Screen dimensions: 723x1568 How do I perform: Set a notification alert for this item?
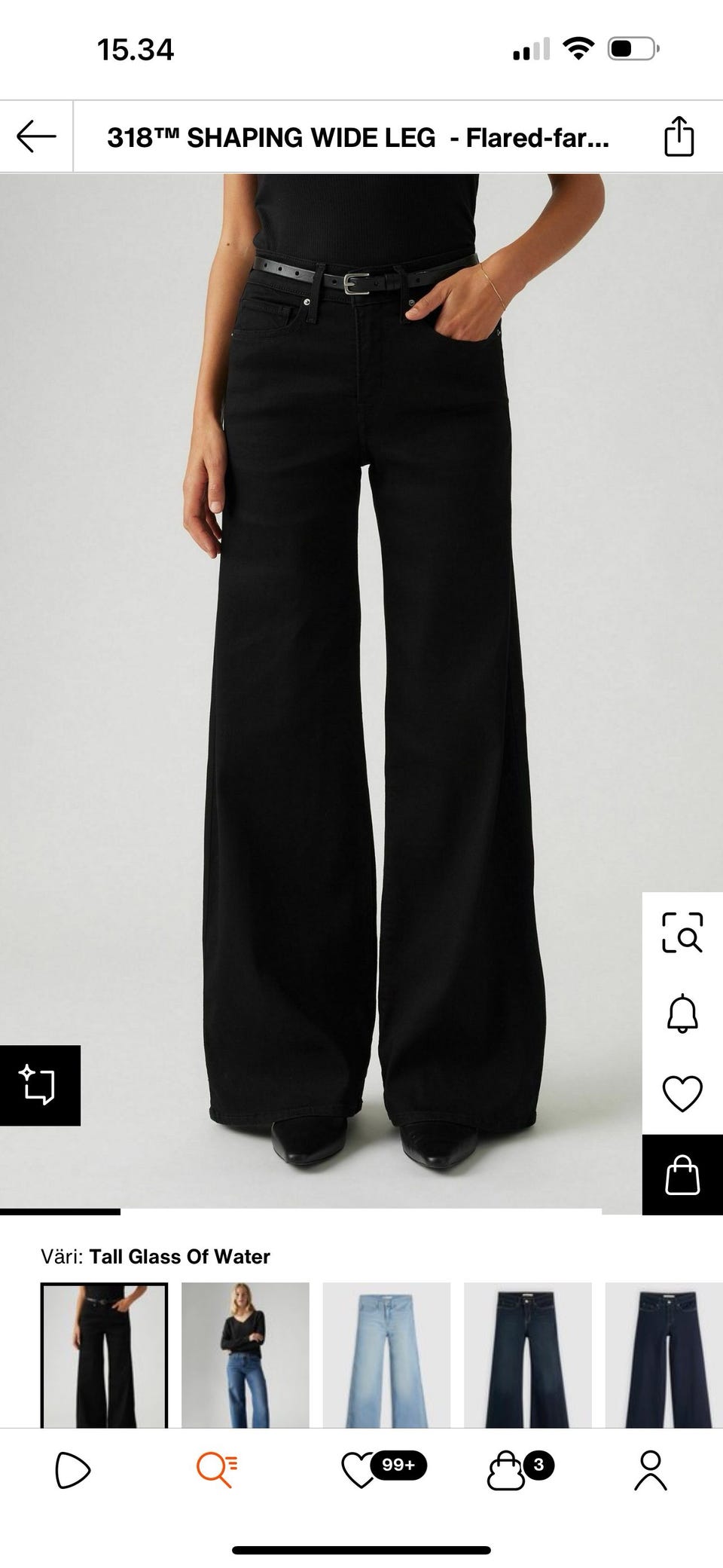click(x=682, y=1013)
